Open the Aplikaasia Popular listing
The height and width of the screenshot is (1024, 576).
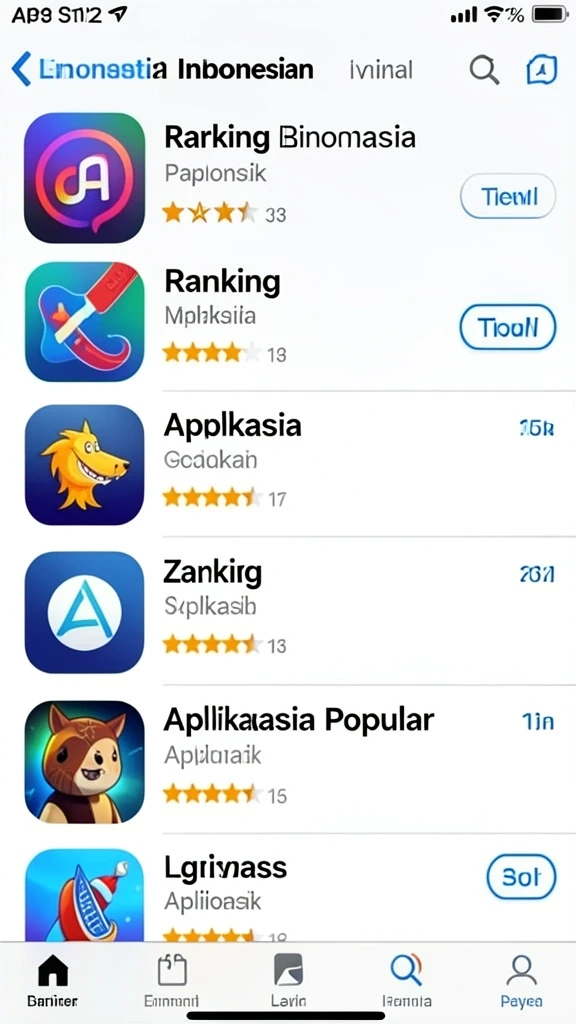point(288,760)
